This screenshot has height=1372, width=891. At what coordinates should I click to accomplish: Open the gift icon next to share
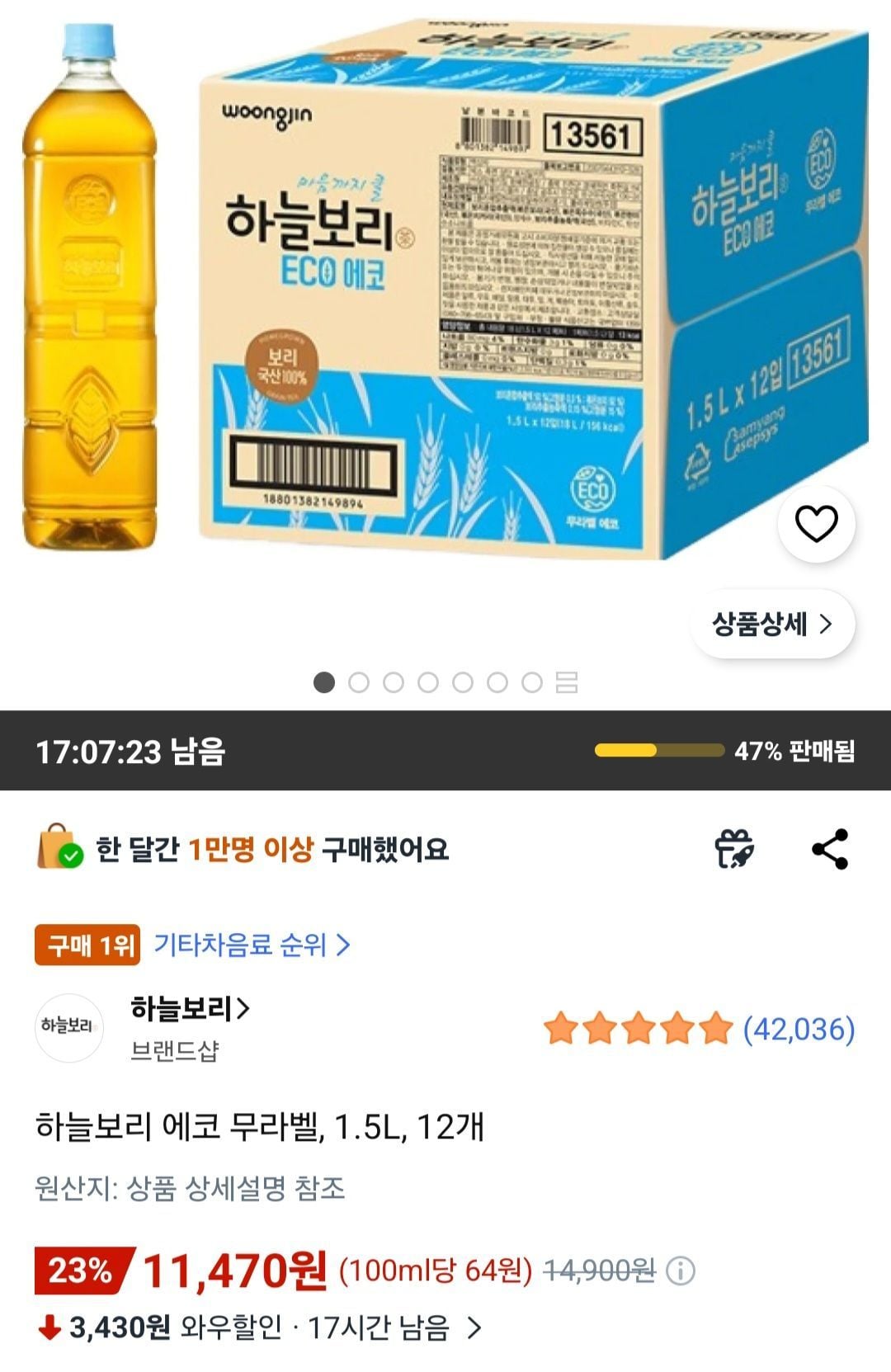[x=733, y=849]
